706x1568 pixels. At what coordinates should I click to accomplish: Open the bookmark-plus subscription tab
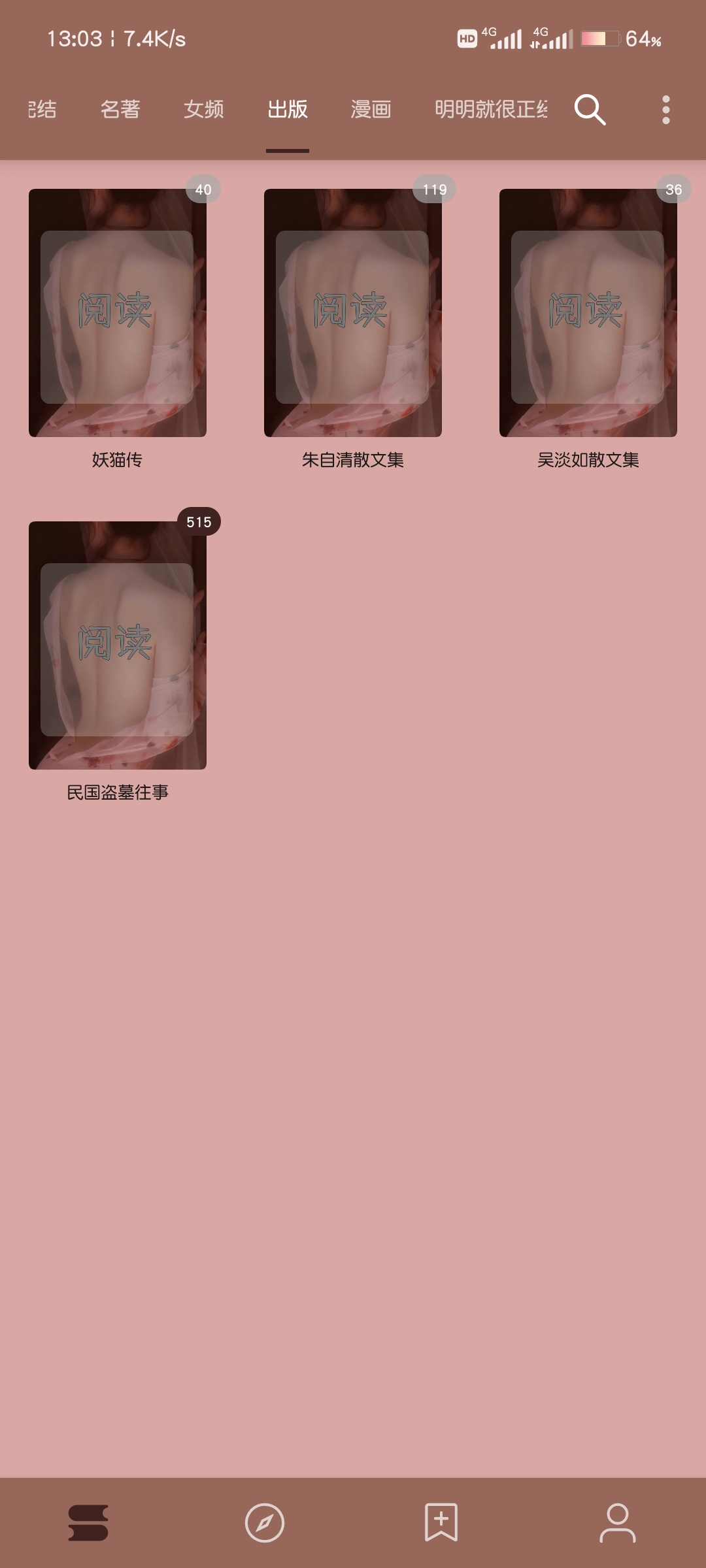click(x=441, y=1522)
